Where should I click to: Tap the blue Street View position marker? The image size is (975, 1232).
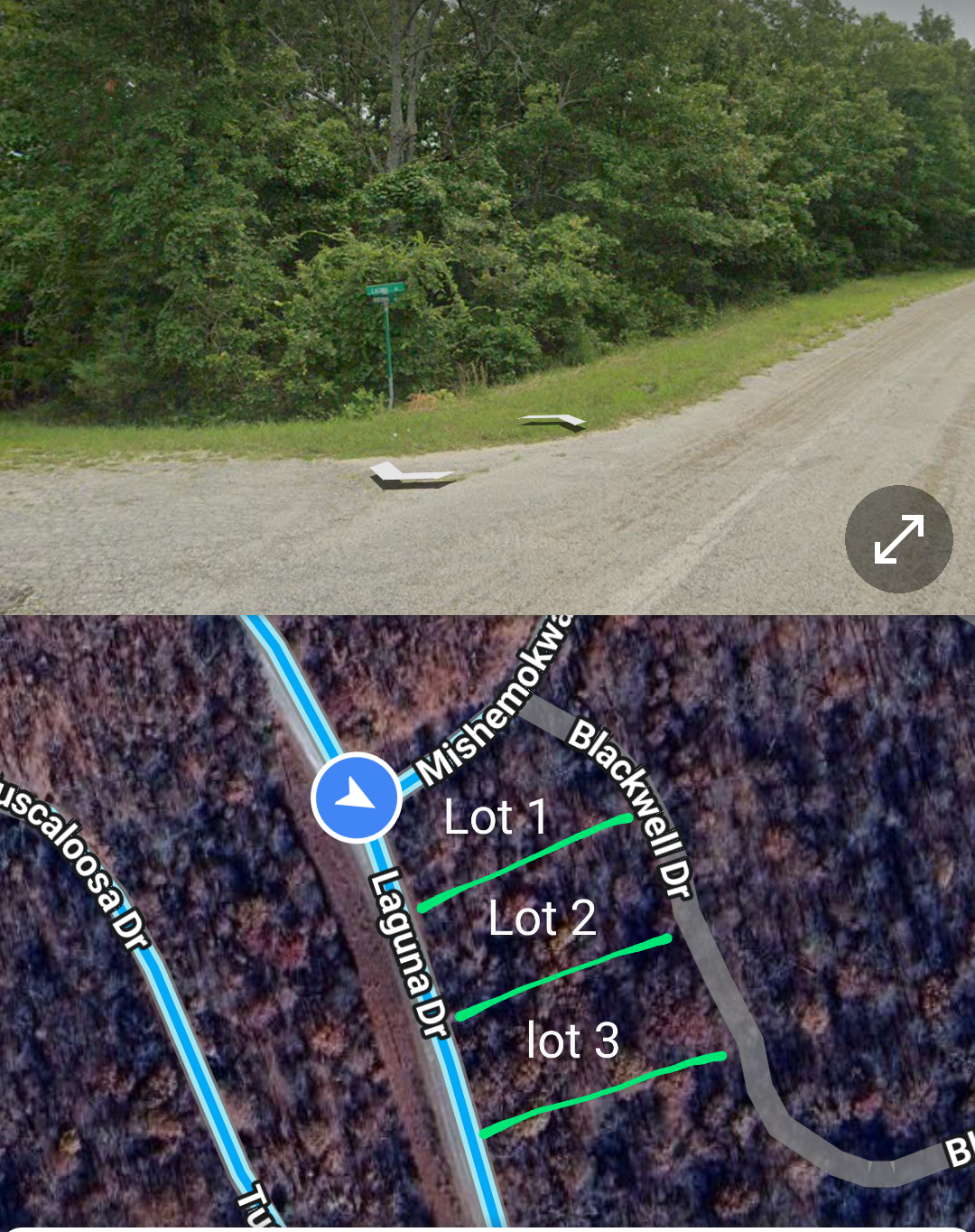tap(357, 798)
